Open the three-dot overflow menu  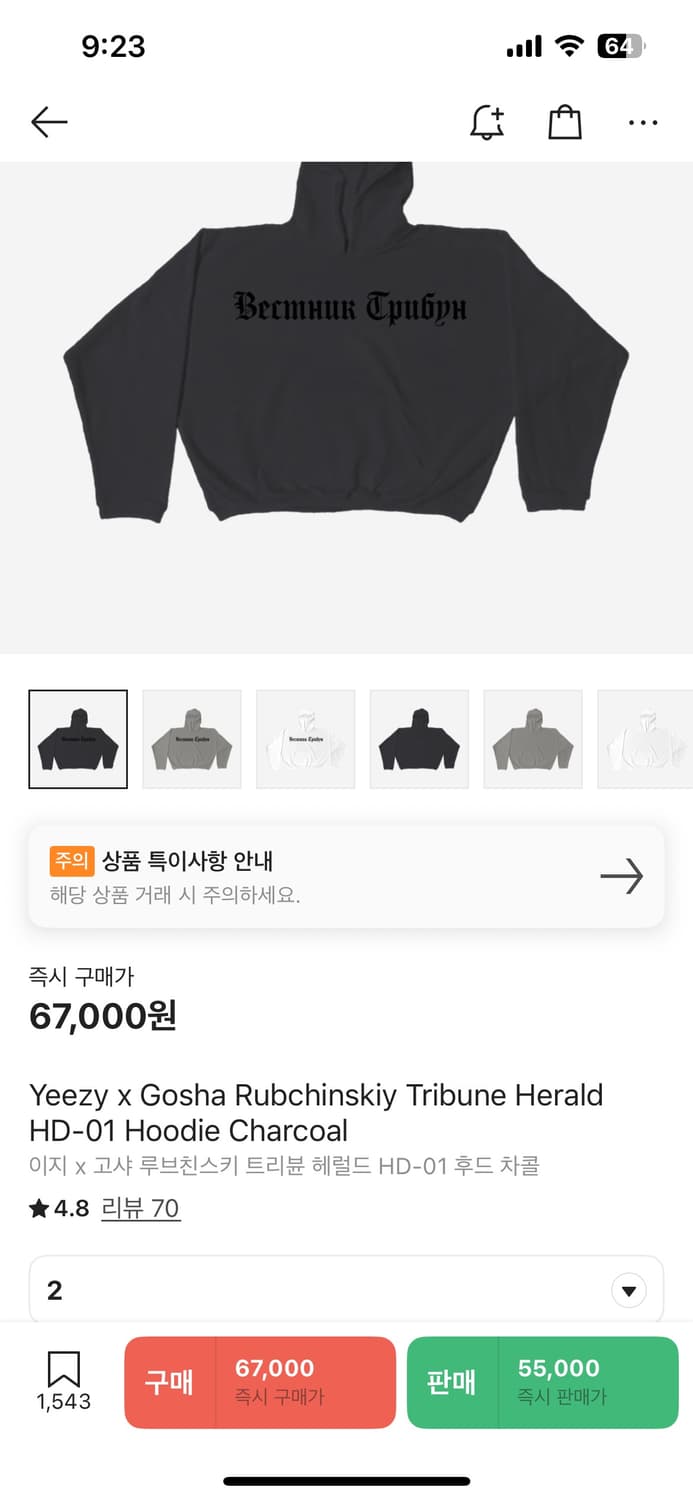(x=643, y=123)
